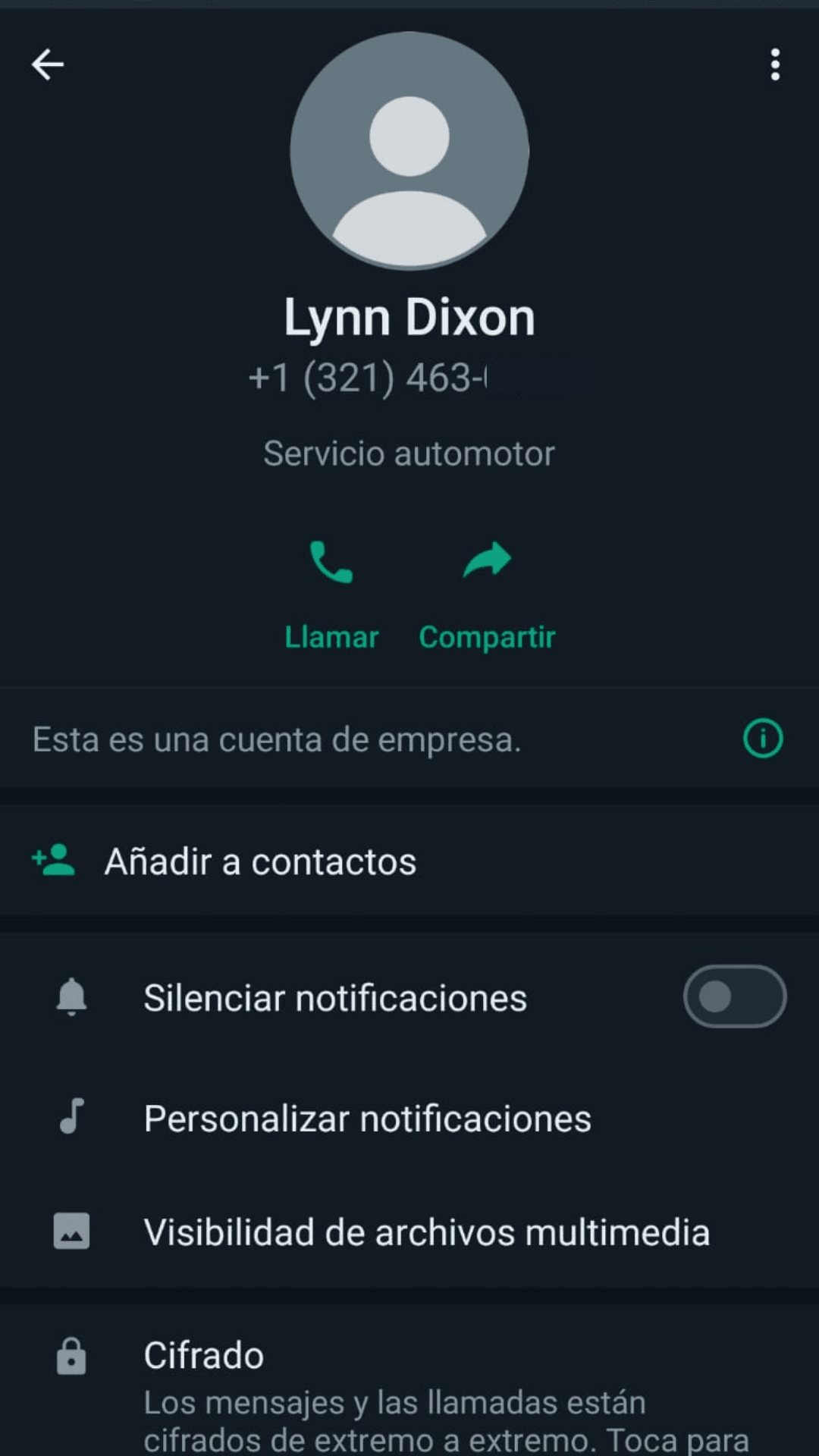The image size is (819, 1456).
Task: Call Lynn Dixon with Llamar
Action: pyautogui.click(x=331, y=593)
